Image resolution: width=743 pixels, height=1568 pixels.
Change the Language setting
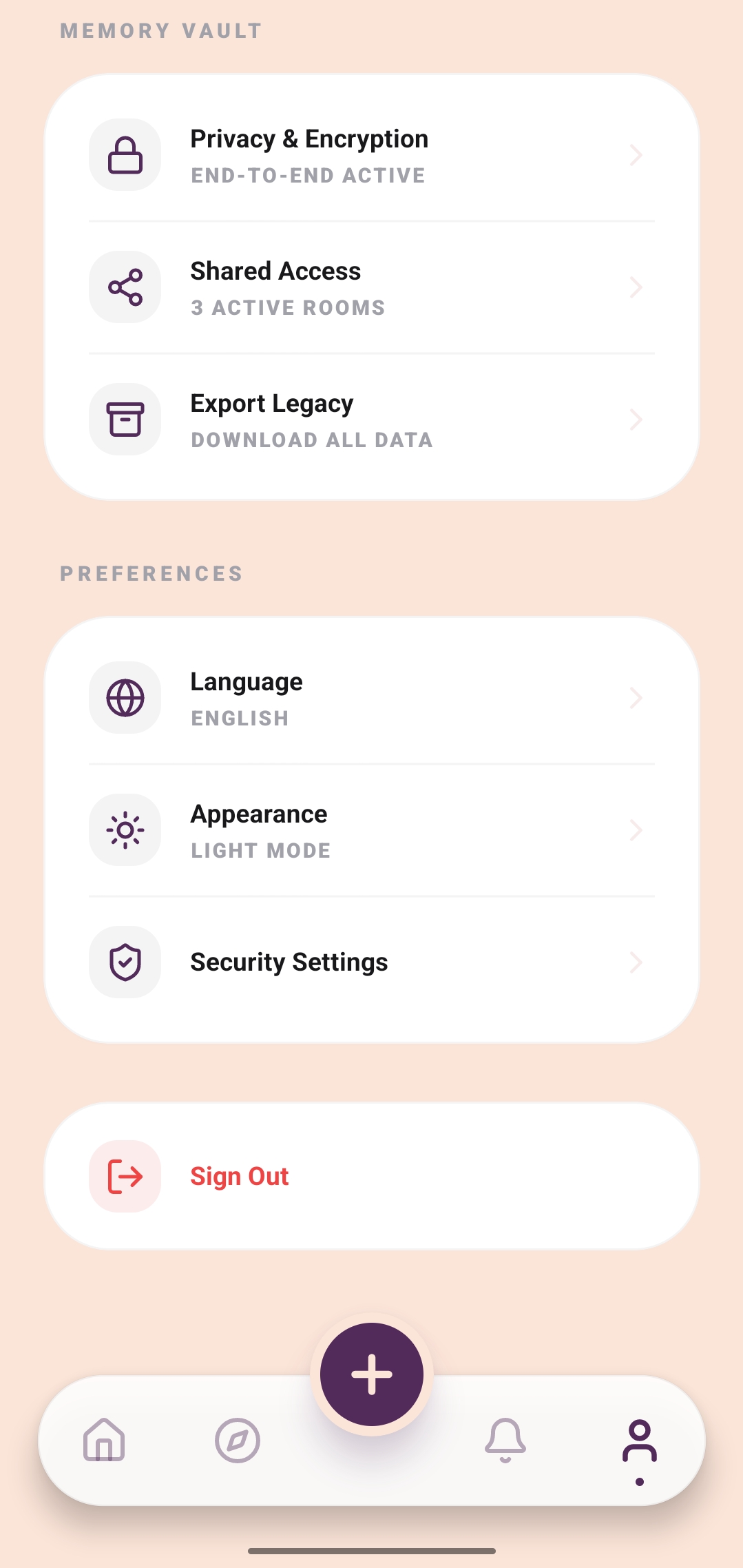click(371, 698)
